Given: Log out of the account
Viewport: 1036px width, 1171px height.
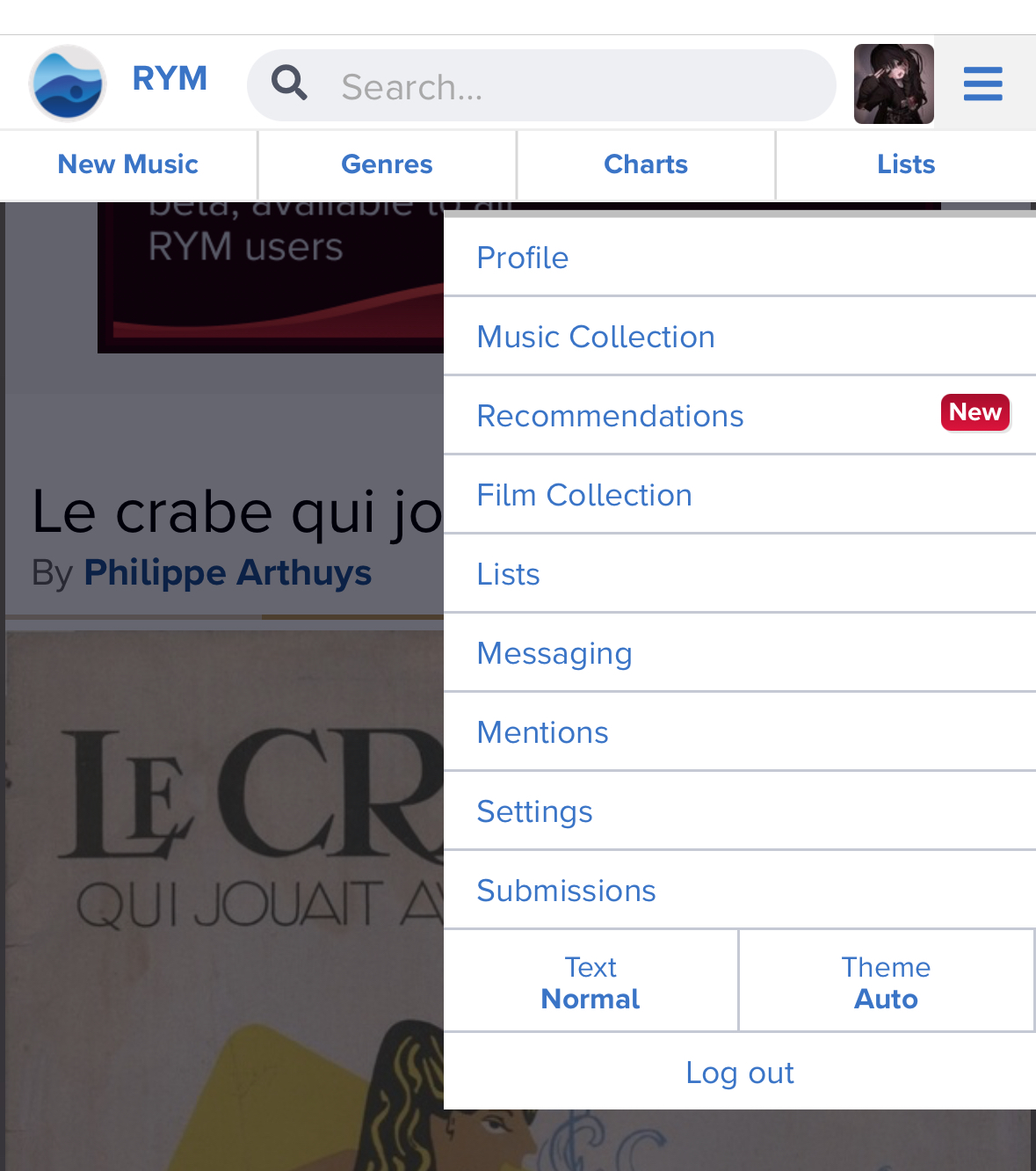Looking at the screenshot, I should (x=740, y=1073).
